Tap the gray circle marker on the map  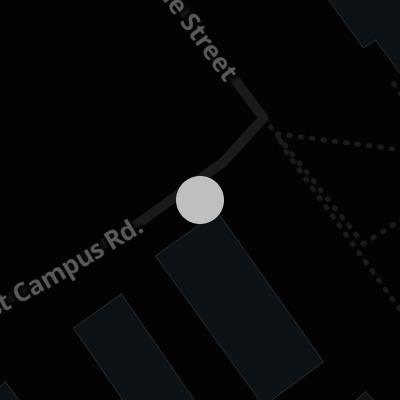200,200
